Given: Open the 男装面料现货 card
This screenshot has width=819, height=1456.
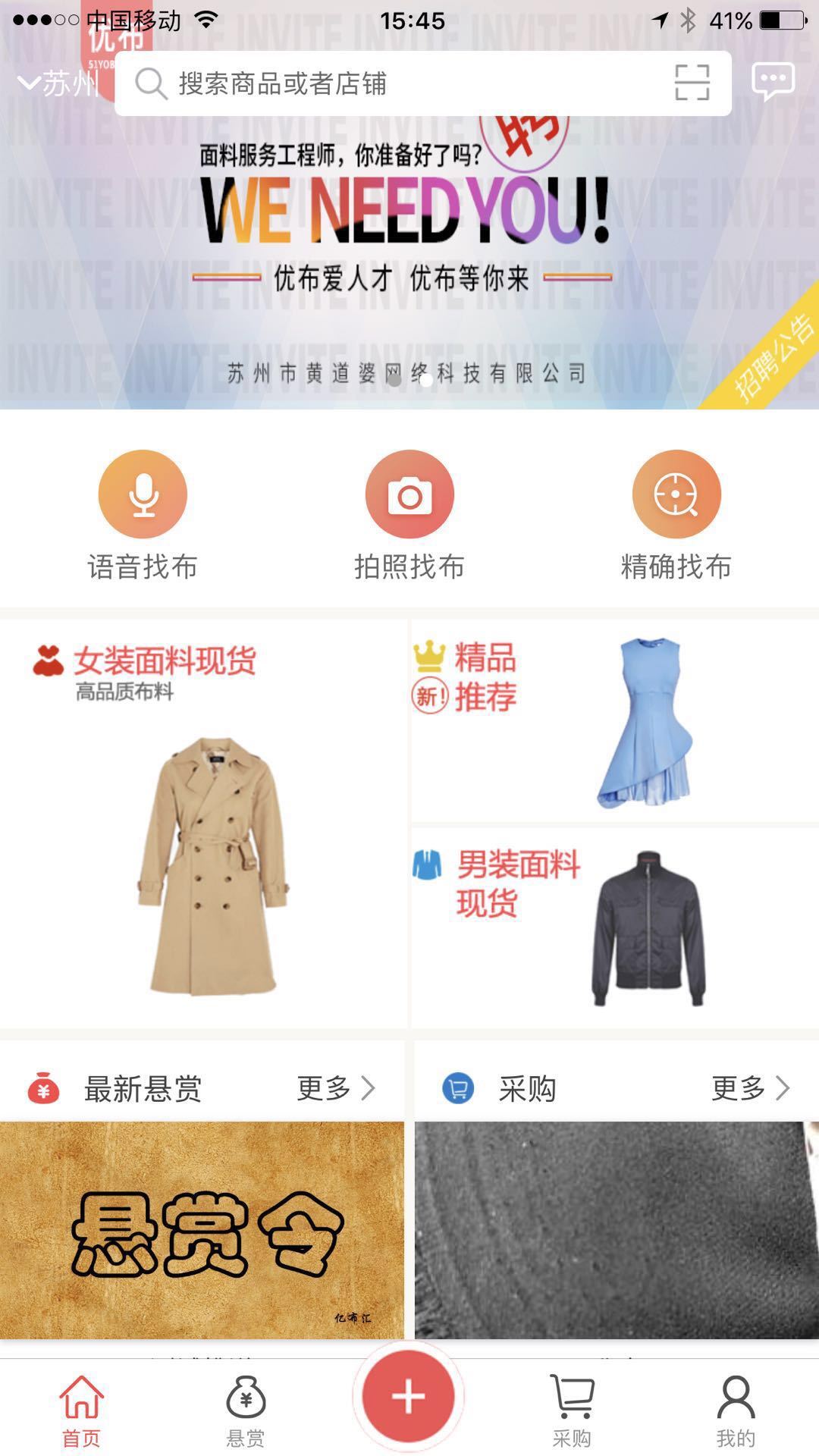Looking at the screenshot, I should [614, 927].
